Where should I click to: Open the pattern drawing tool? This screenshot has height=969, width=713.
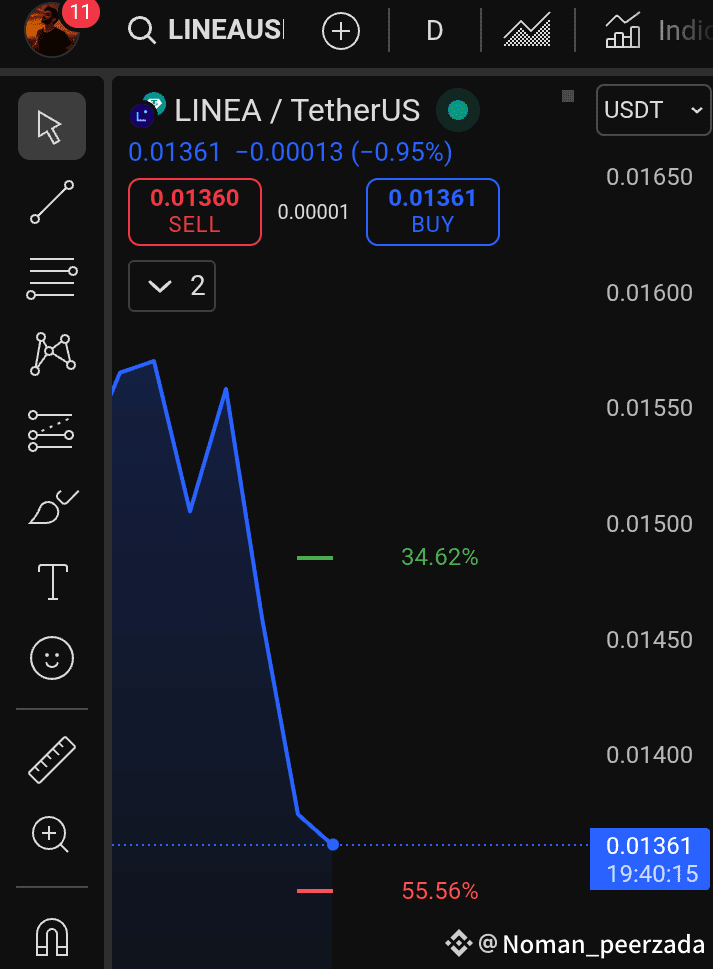[52, 353]
